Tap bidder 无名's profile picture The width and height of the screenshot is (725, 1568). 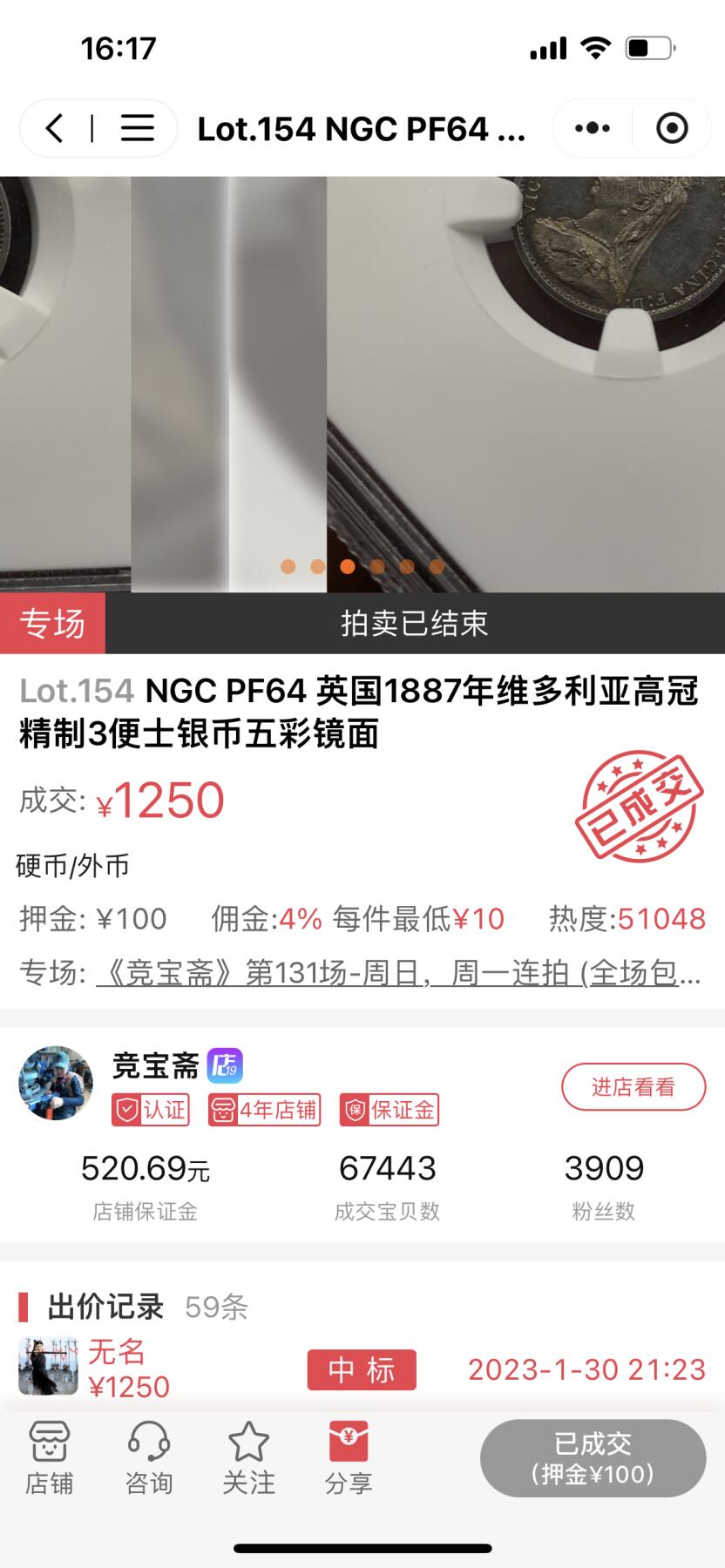(47, 1363)
